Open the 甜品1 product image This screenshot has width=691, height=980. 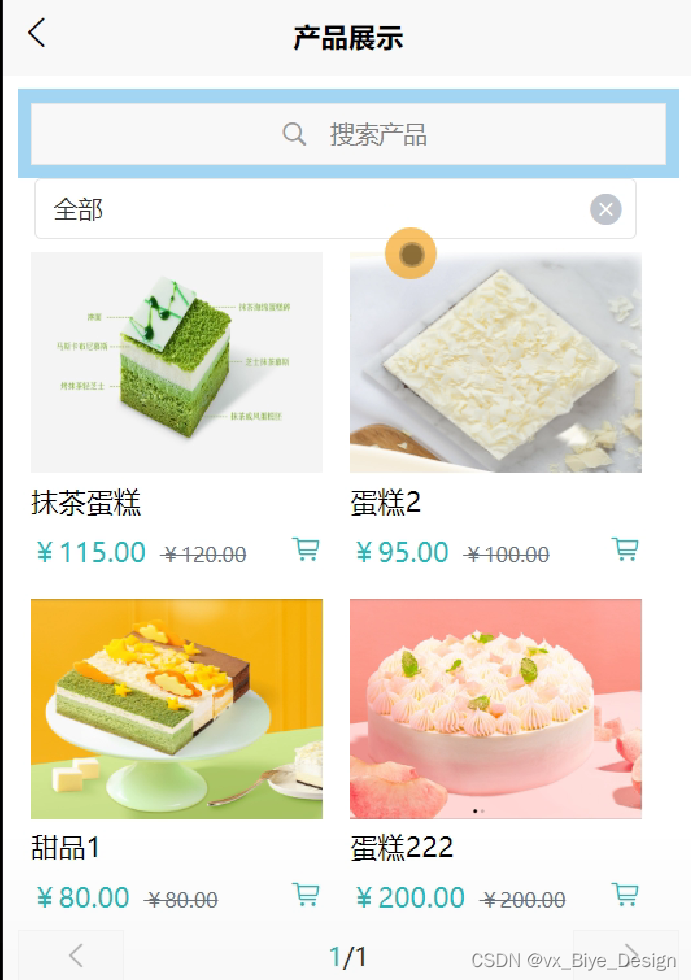point(177,708)
